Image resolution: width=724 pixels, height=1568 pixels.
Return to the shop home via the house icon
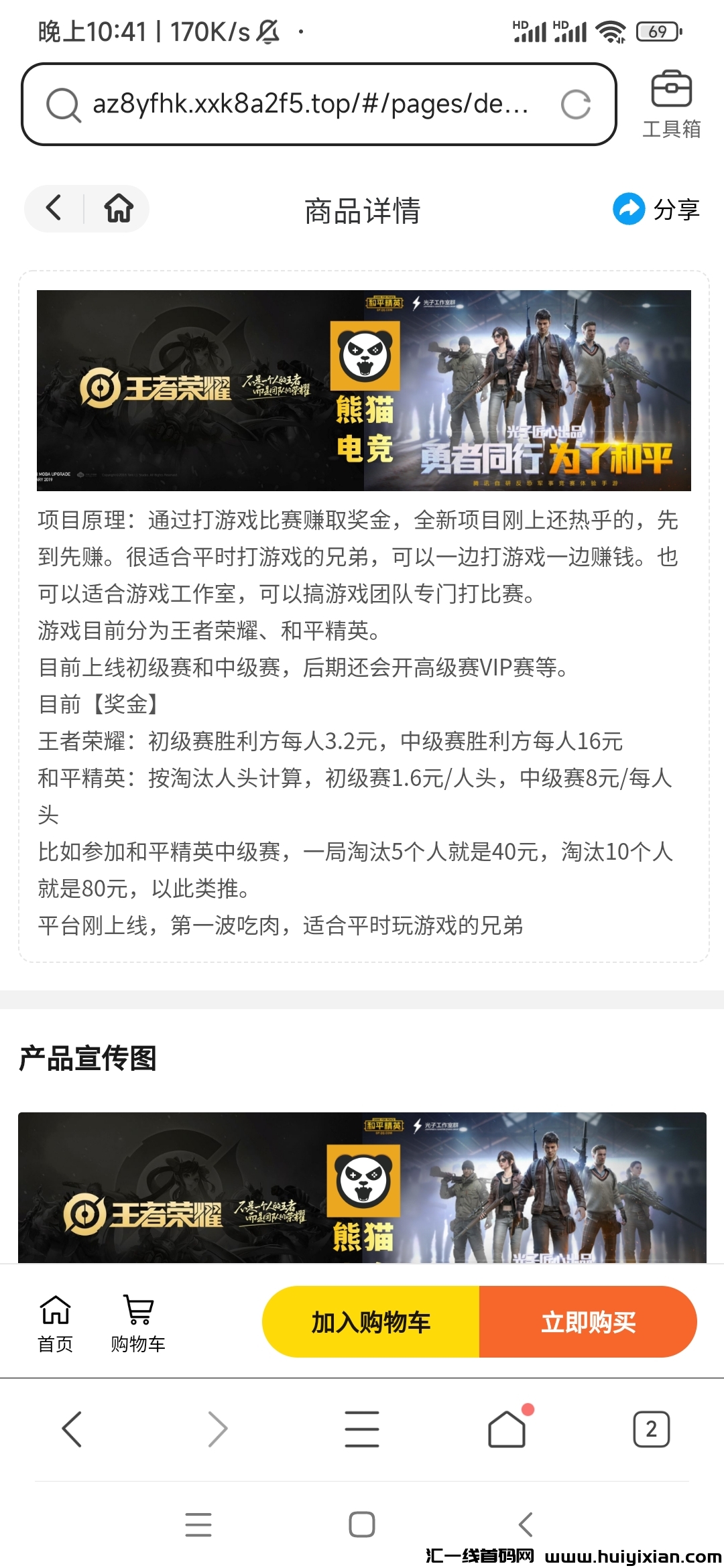[119, 208]
